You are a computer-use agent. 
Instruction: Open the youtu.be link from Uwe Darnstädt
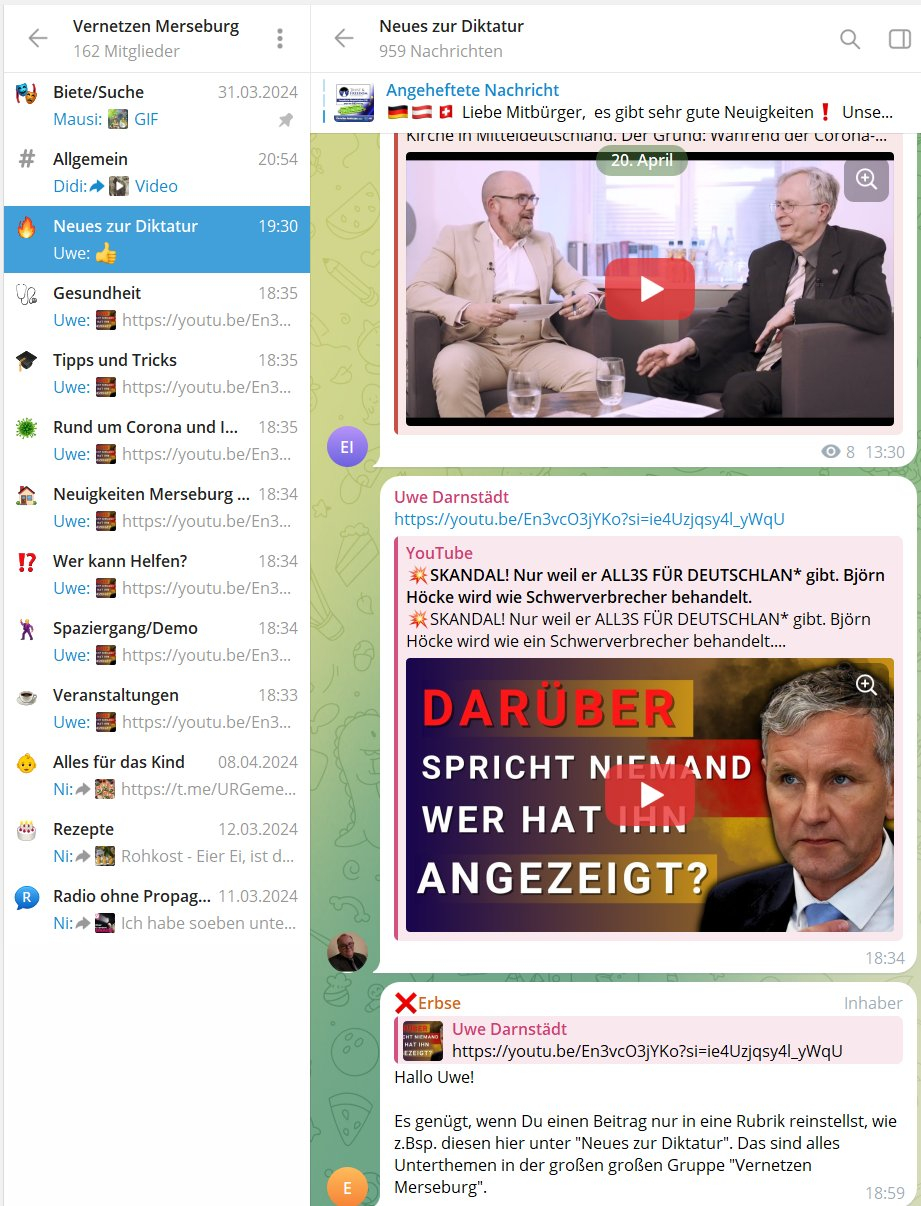[589, 519]
